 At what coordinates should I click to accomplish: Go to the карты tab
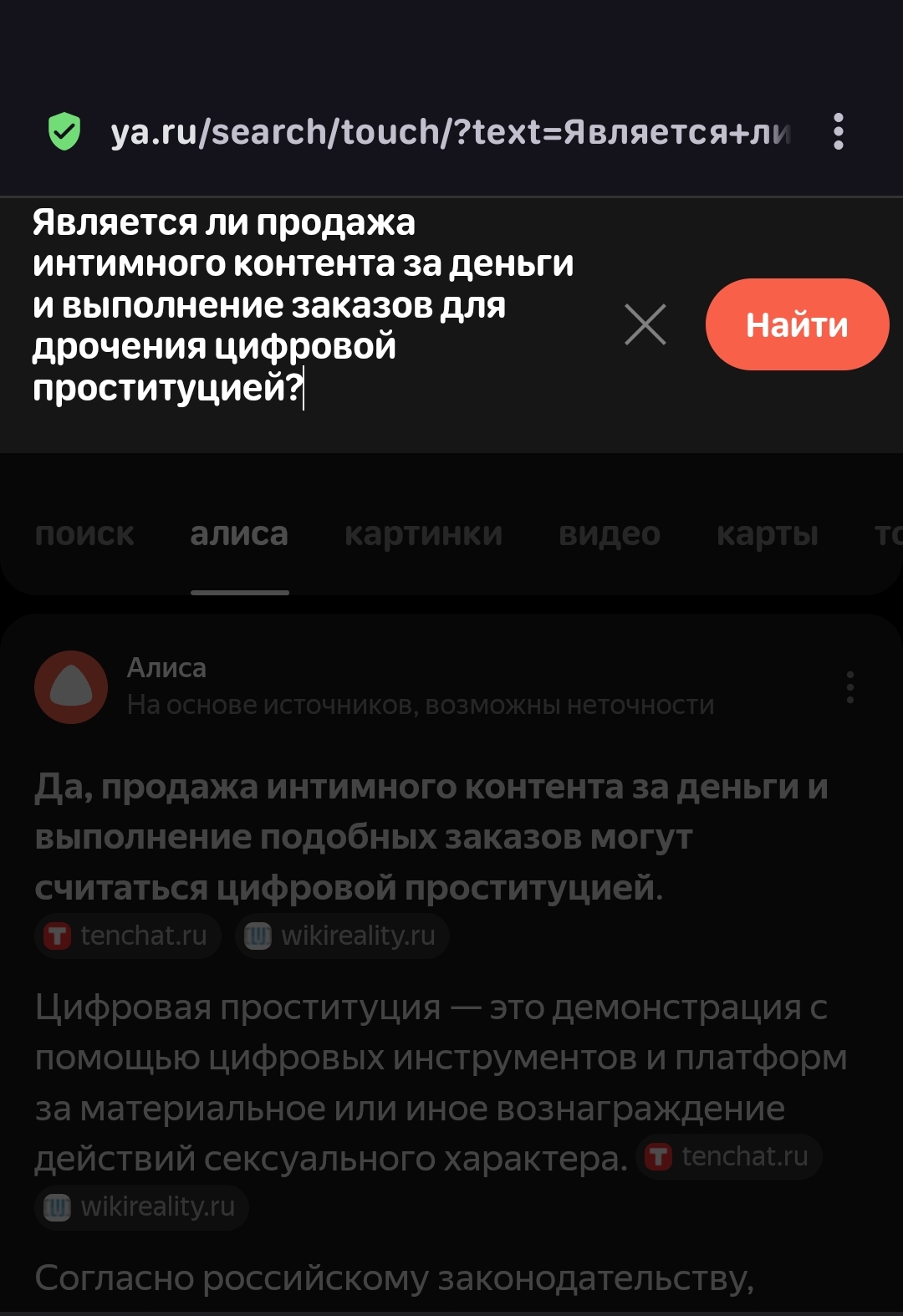point(767,533)
